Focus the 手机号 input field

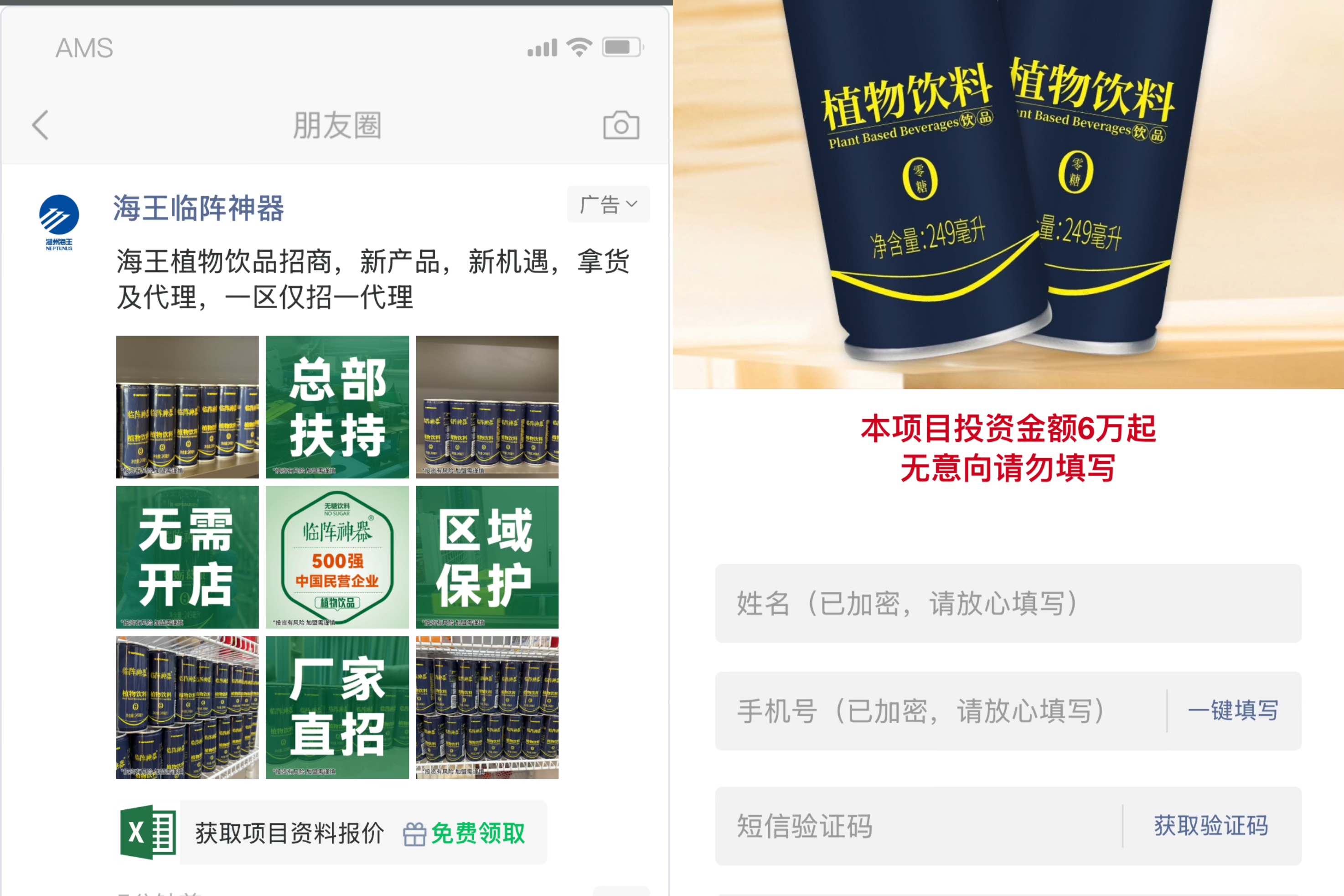[940, 711]
